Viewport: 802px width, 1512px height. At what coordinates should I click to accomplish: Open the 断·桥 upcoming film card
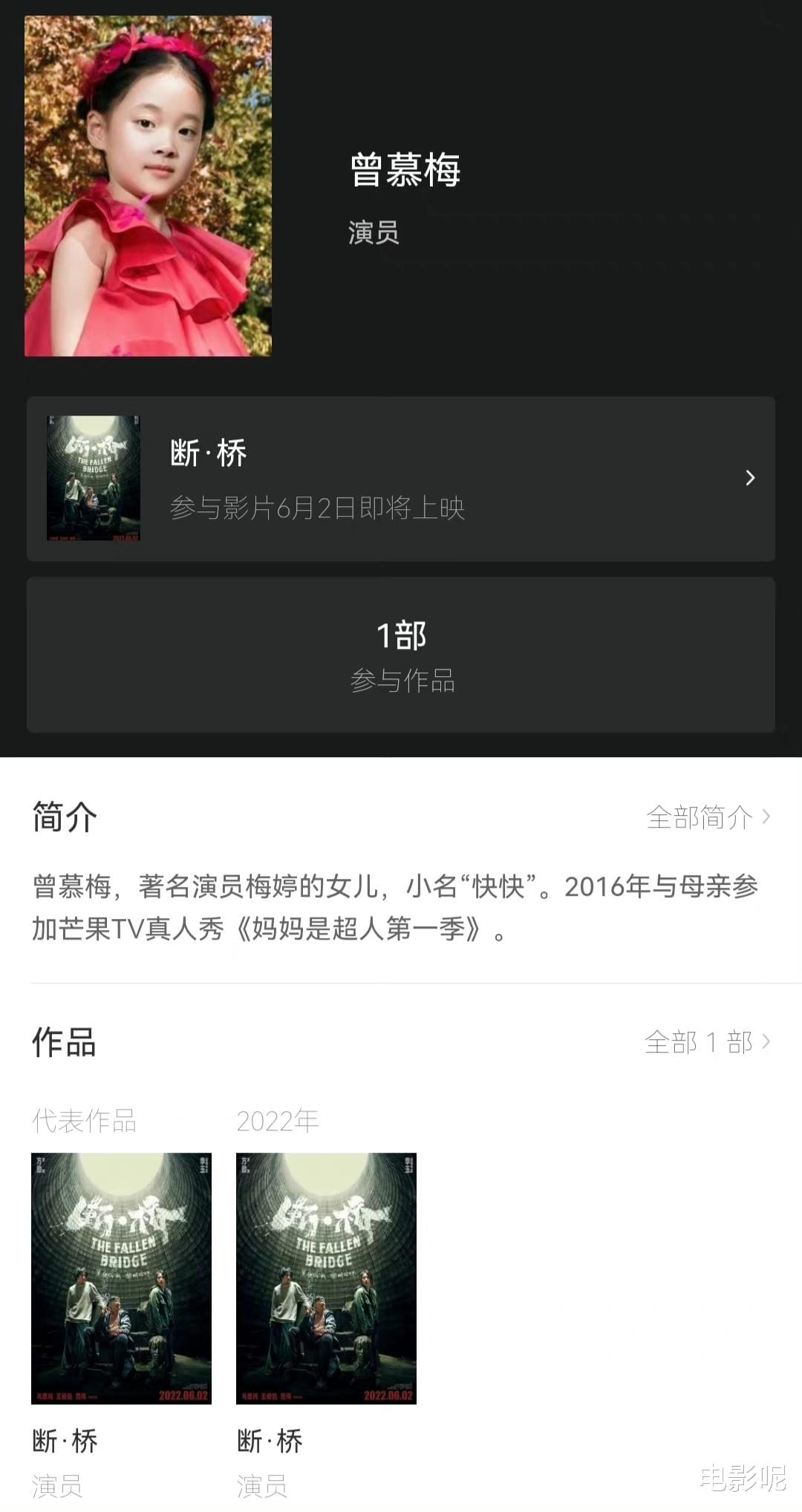coord(401,479)
